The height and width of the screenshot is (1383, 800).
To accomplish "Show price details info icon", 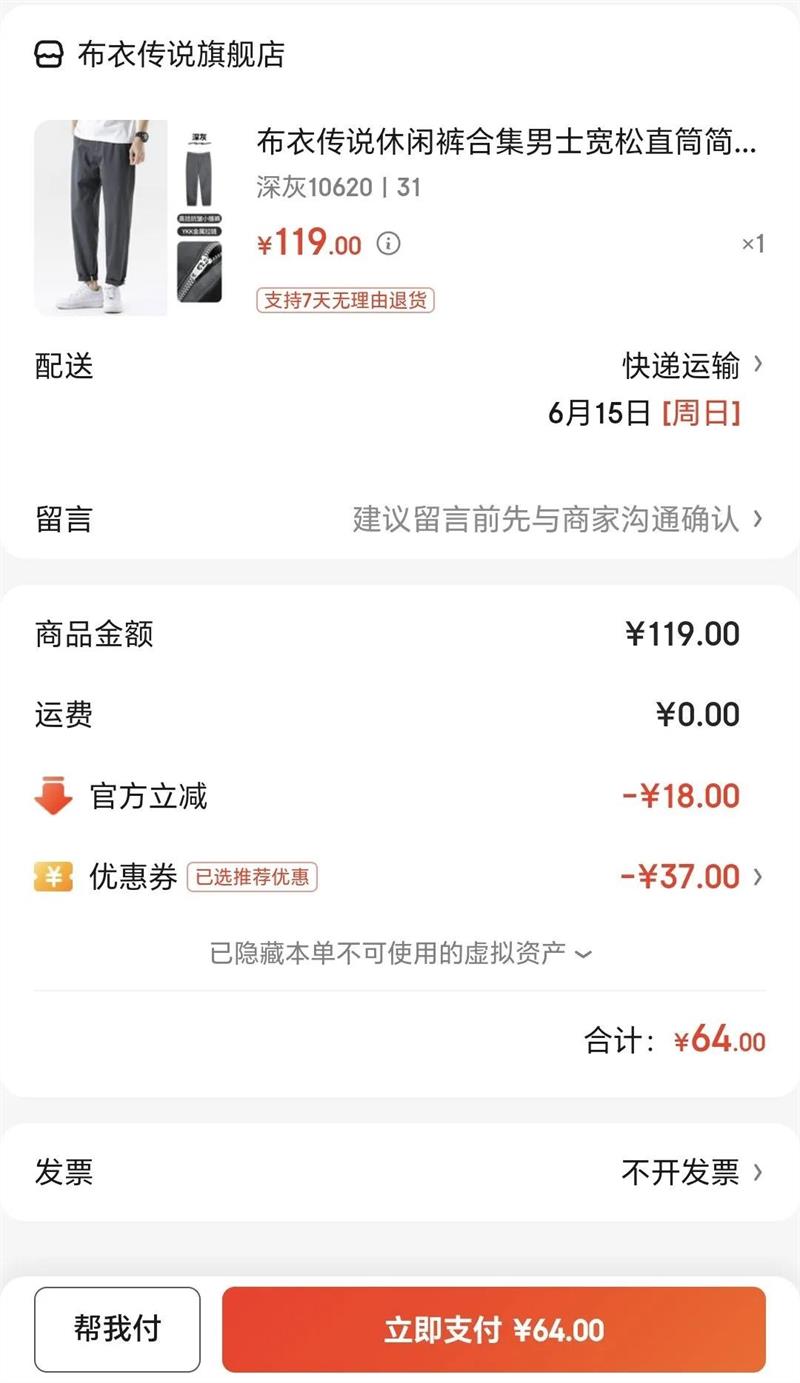I will 388,244.
